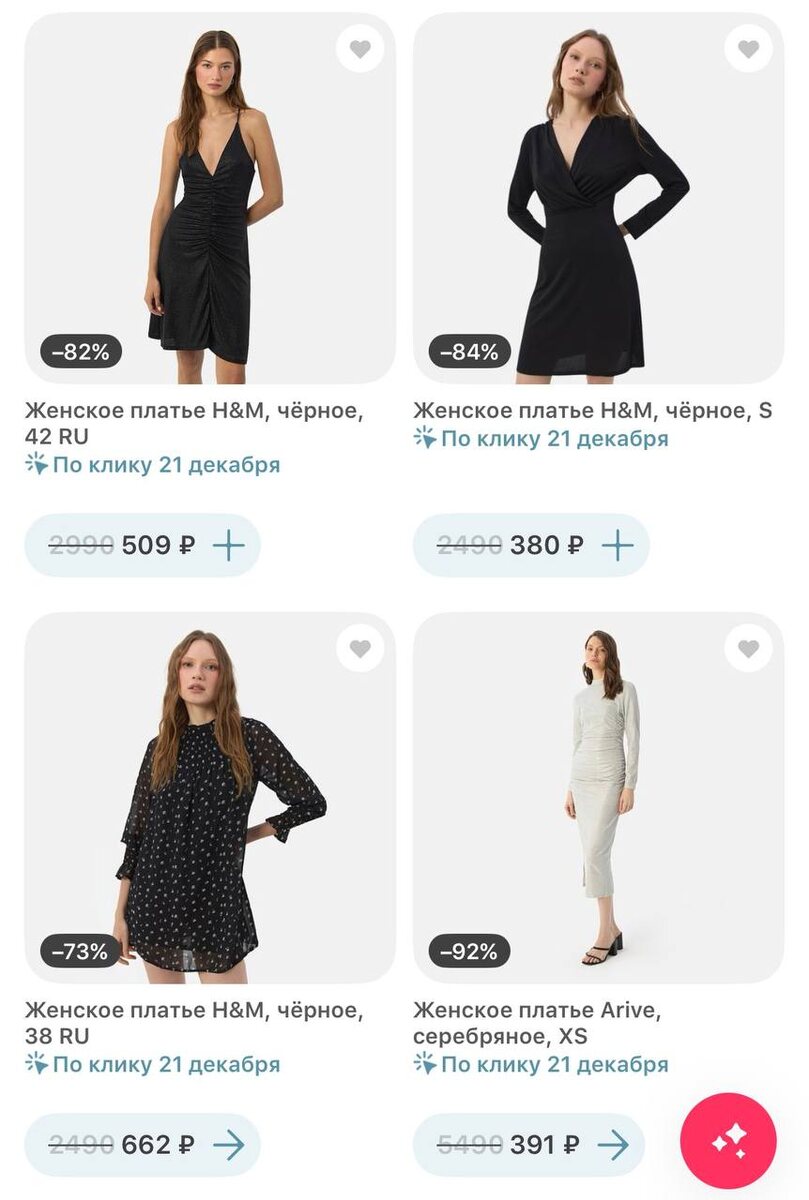Viewport: 809px width, 1200px height.
Task: Open the red sparkle floating button
Action: click(728, 1141)
